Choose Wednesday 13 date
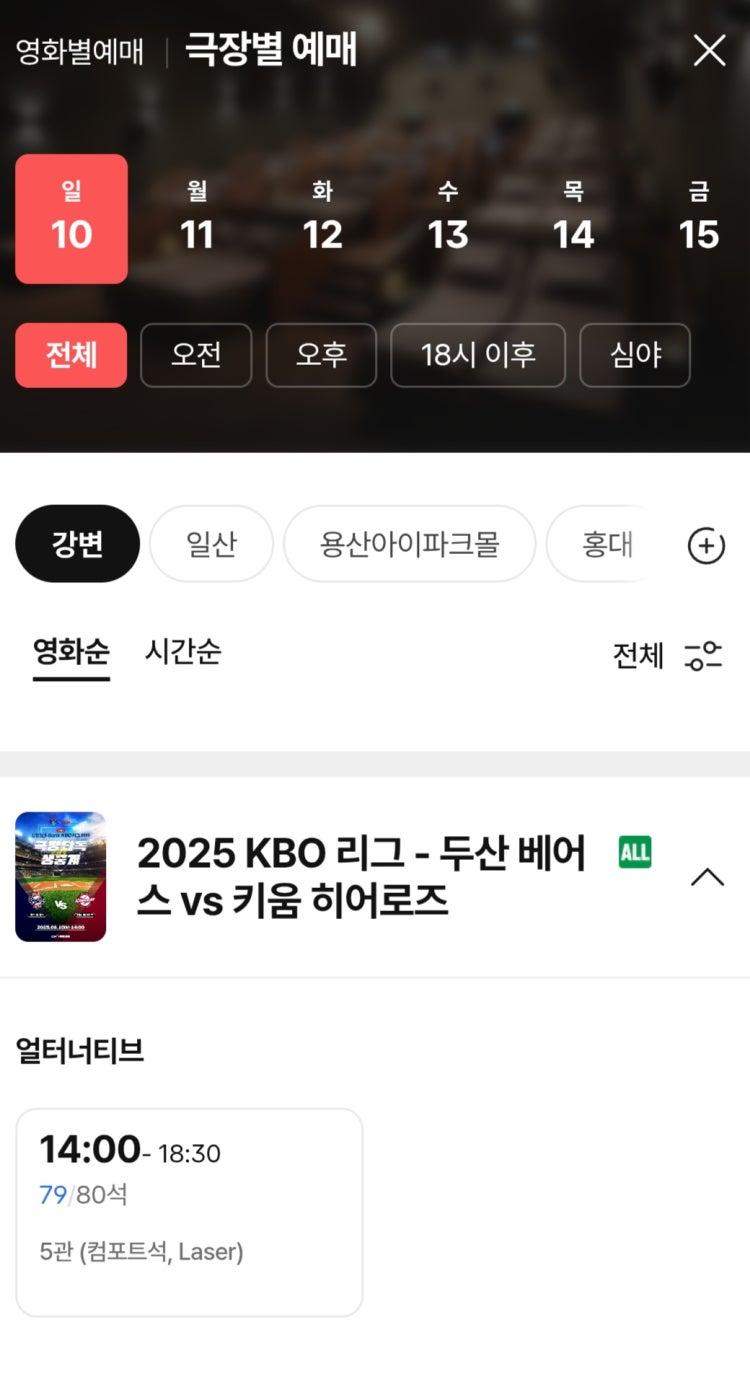 448,218
